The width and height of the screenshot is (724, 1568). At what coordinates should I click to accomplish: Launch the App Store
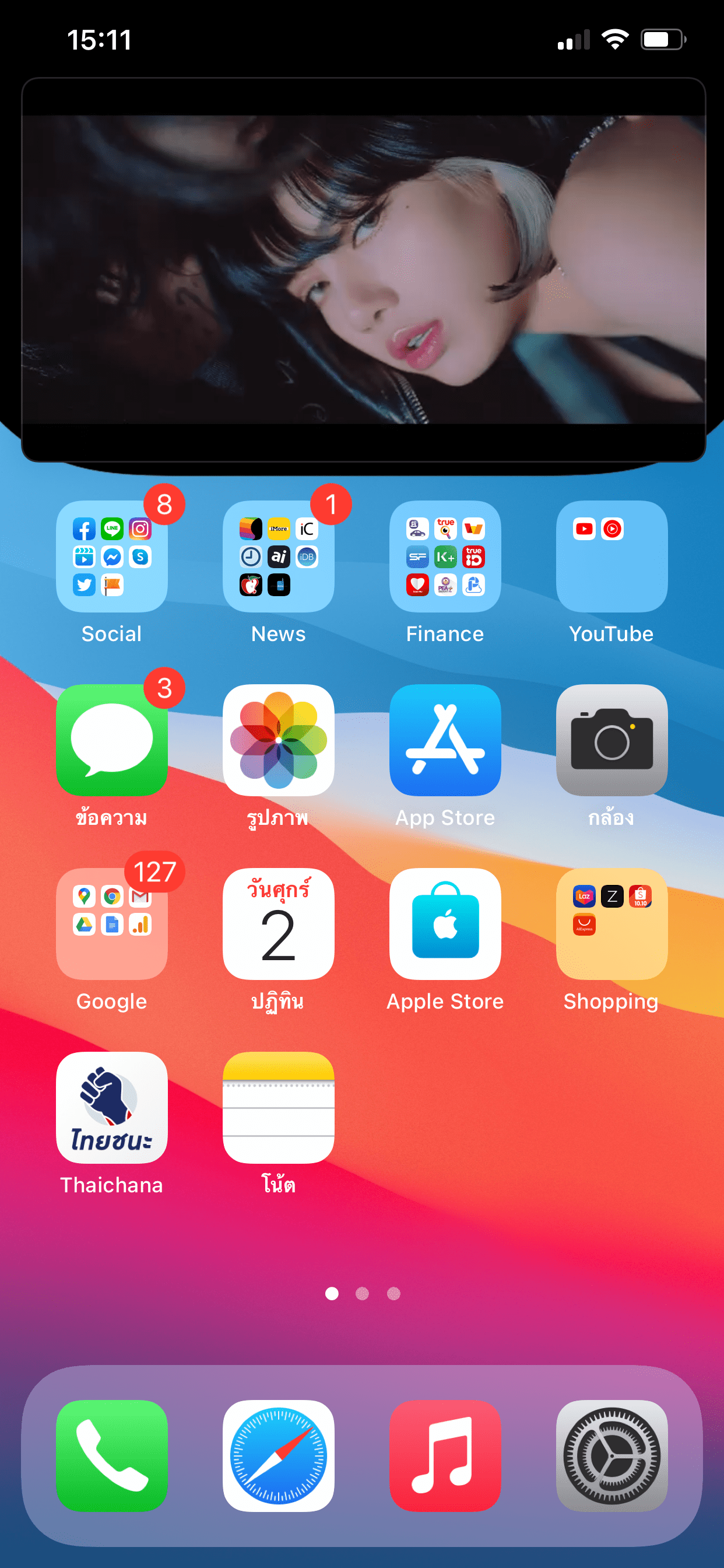click(445, 740)
